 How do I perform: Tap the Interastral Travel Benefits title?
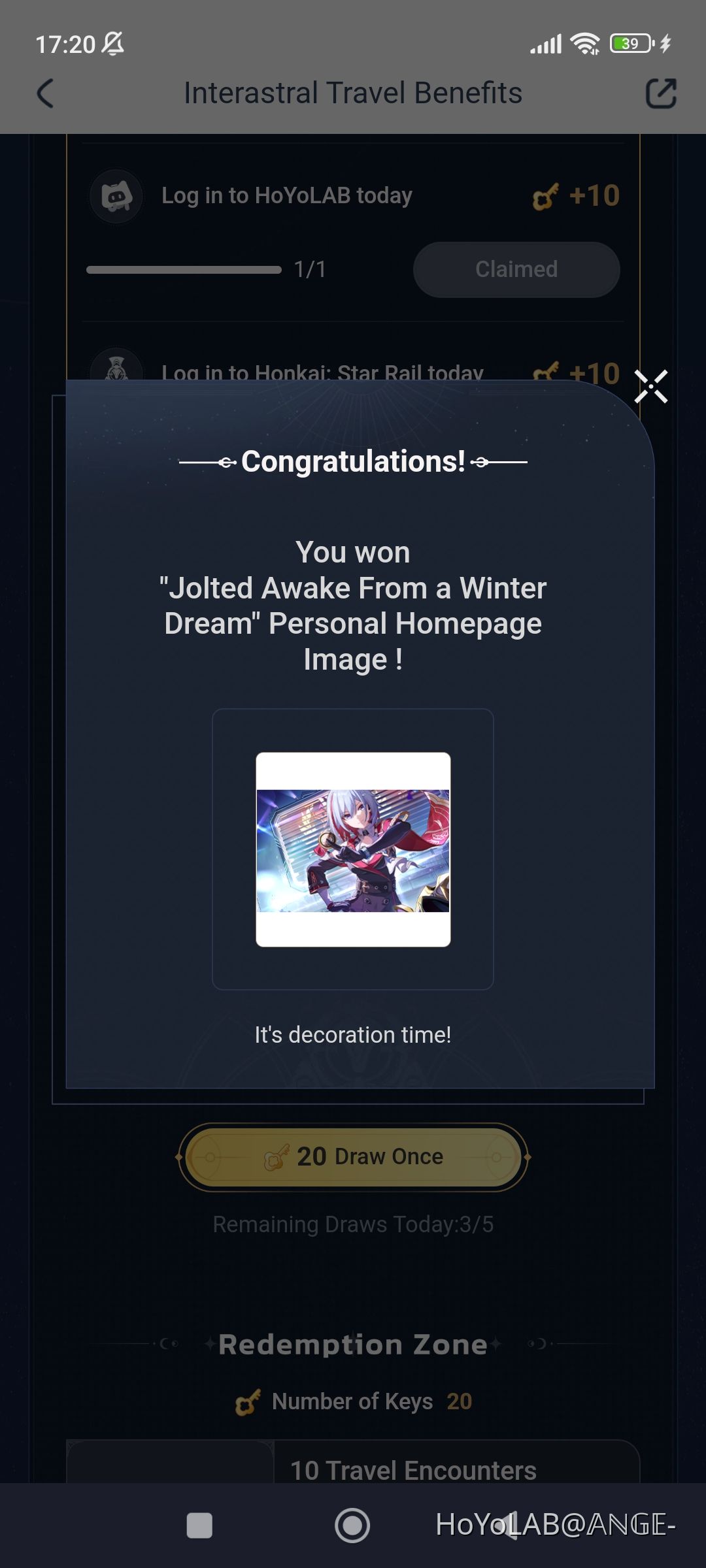click(x=353, y=93)
